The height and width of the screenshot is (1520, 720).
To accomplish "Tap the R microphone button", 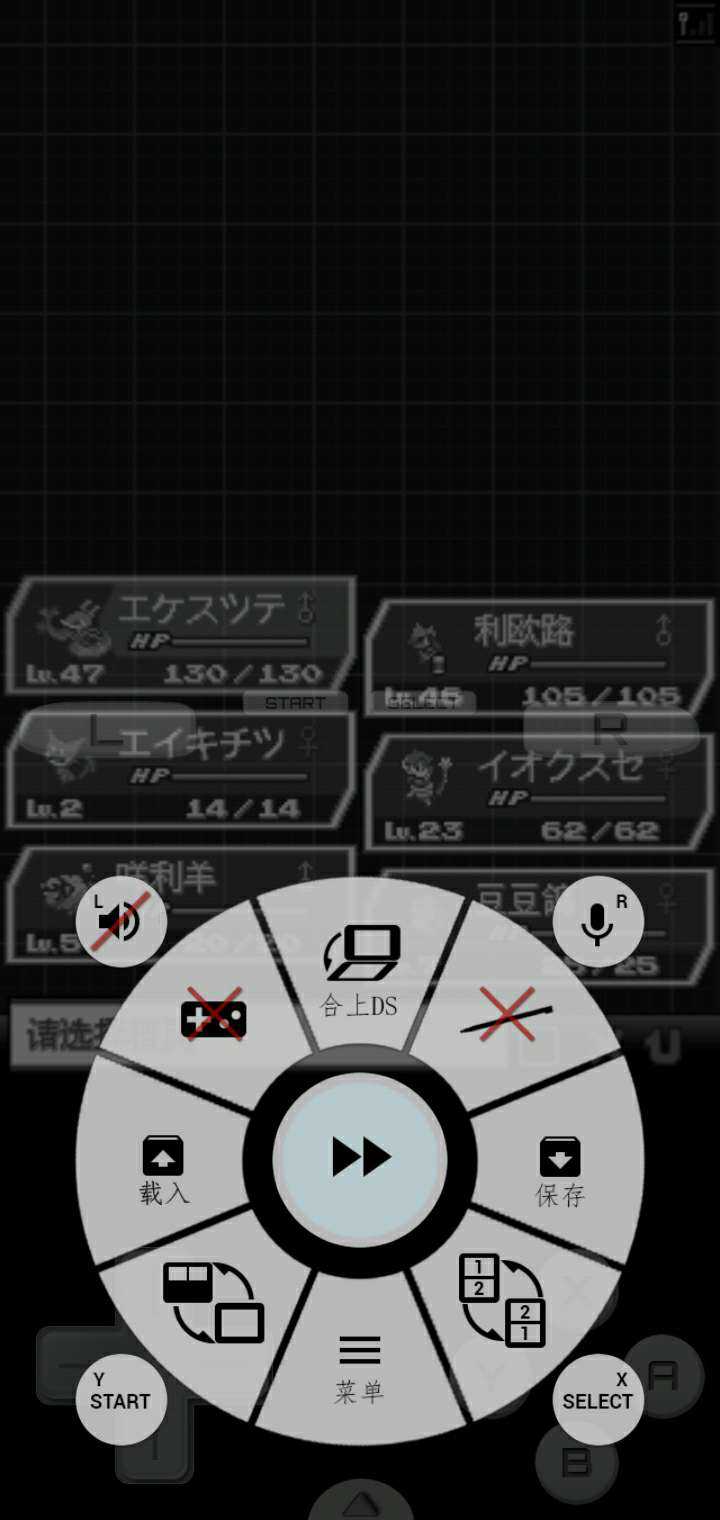I will coord(598,921).
